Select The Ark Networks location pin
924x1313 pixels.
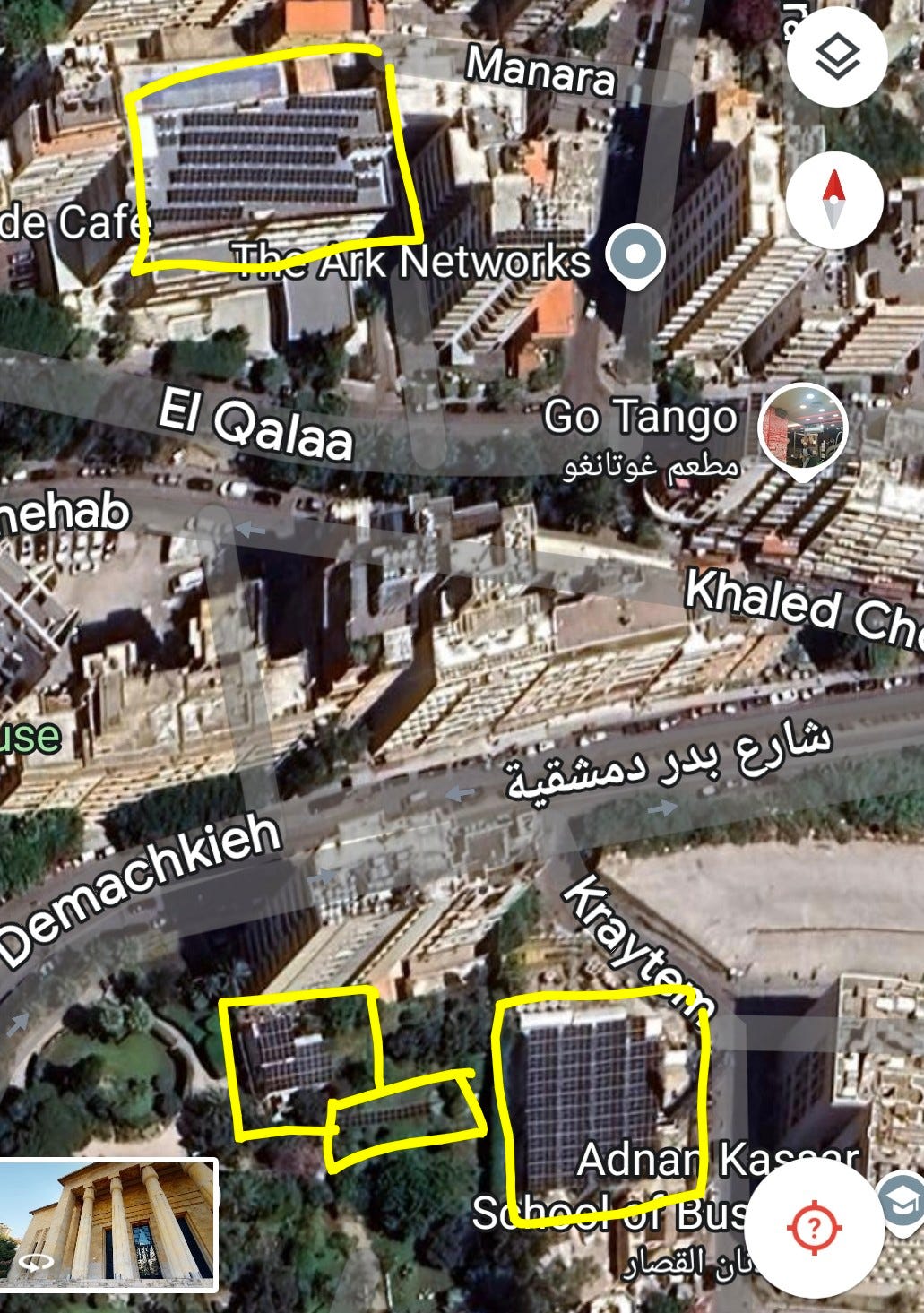coord(635,255)
